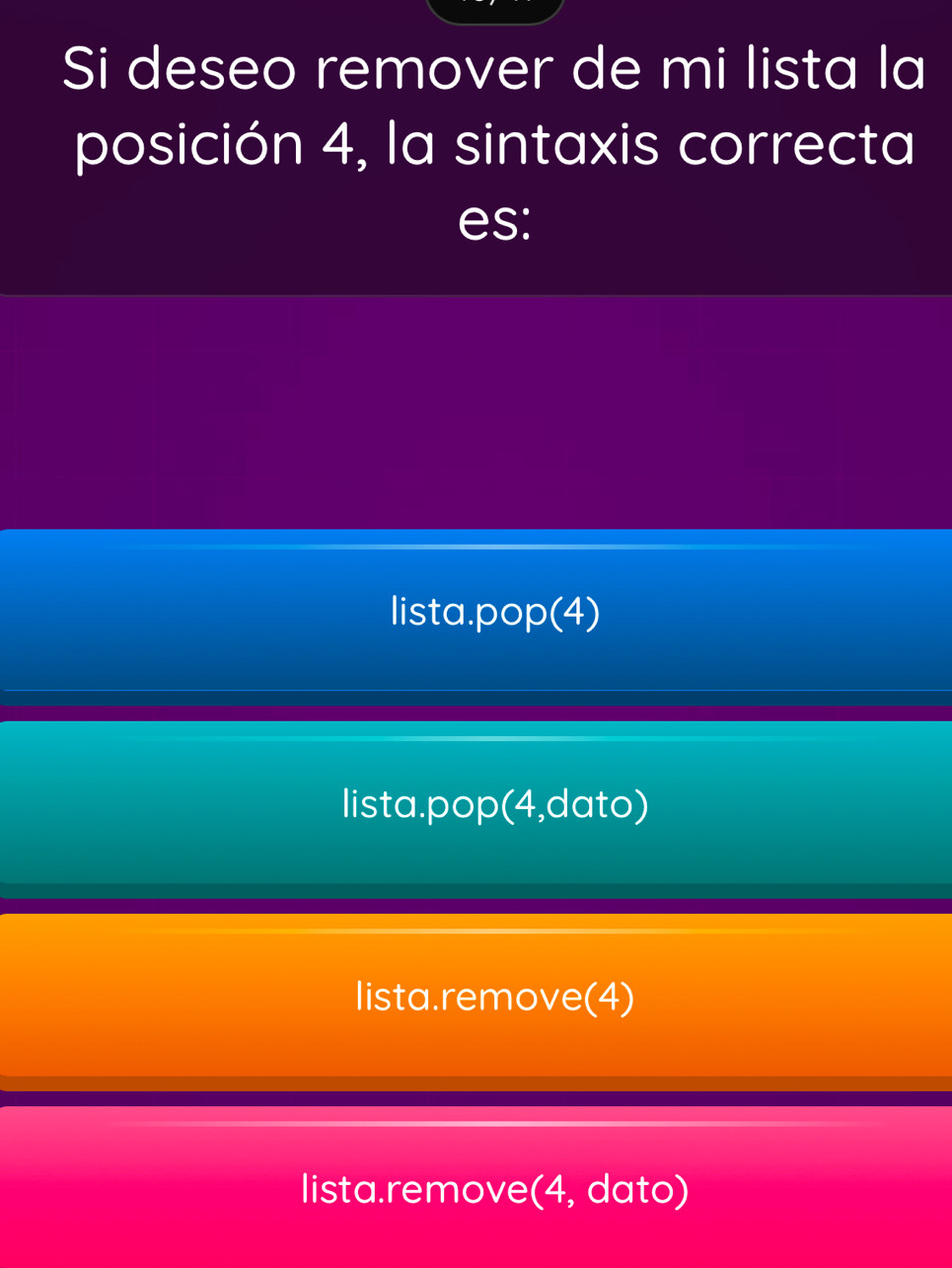Select the answer lista.pop(4)
This screenshot has width=952, height=1268.
point(493,613)
